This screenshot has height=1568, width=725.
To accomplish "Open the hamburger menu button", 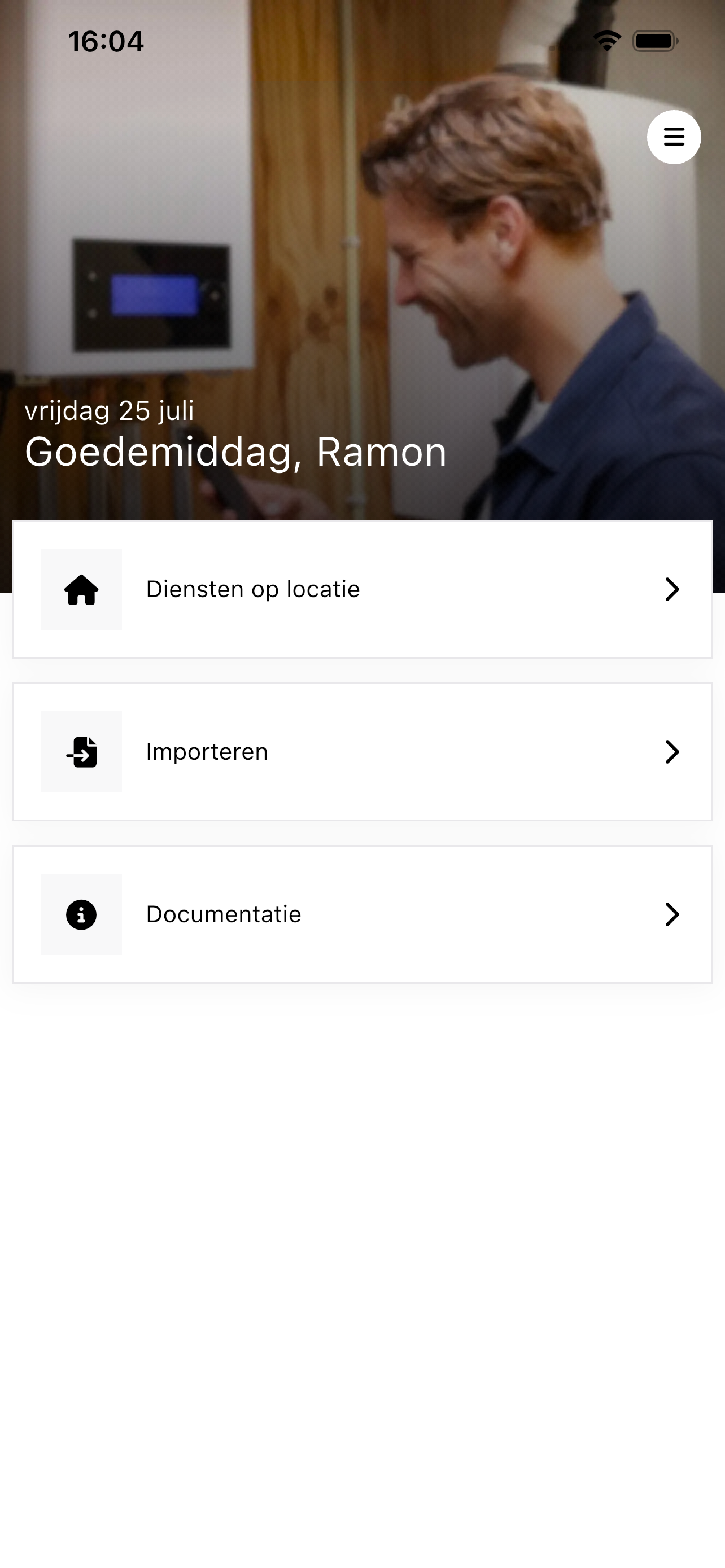I will 673,137.
